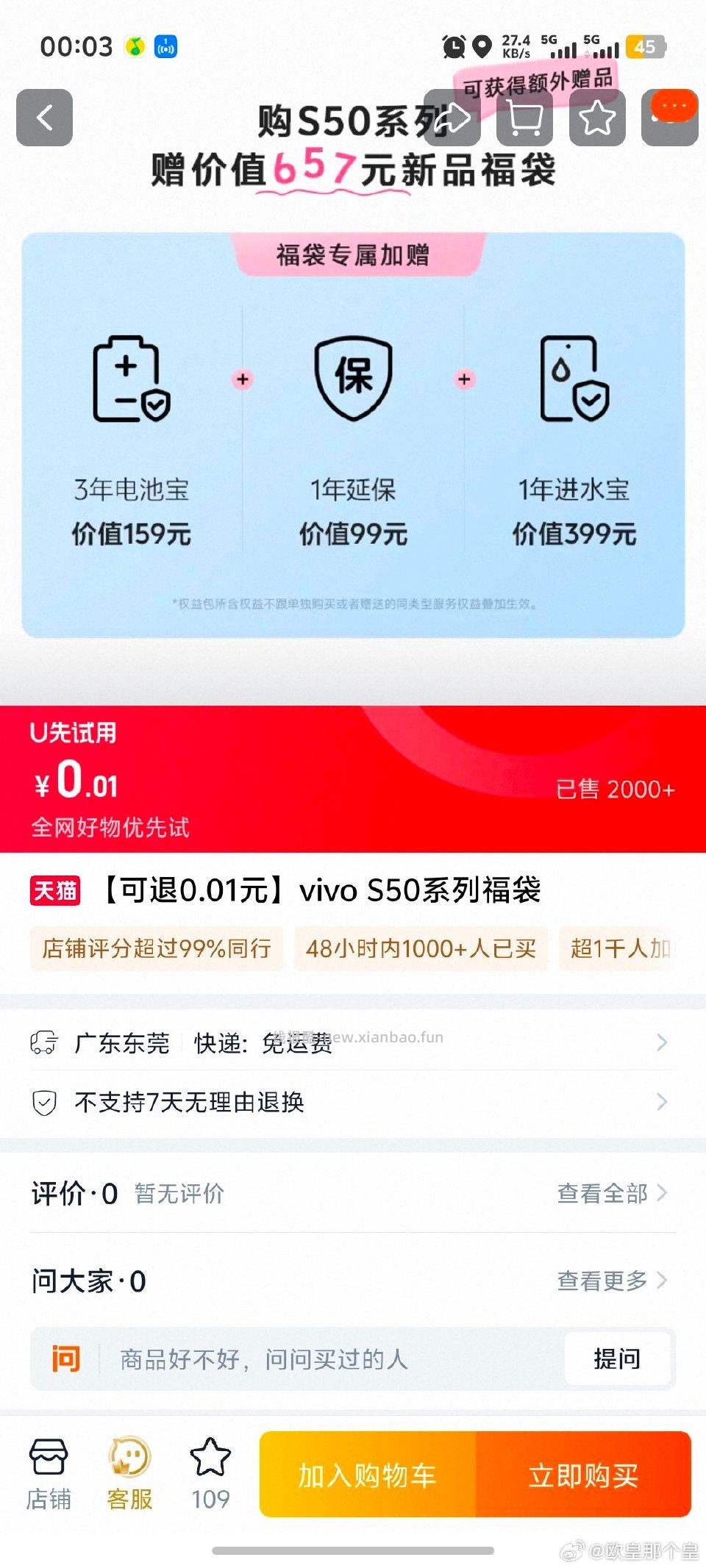Tap the back arrow to exit product page

(x=44, y=119)
